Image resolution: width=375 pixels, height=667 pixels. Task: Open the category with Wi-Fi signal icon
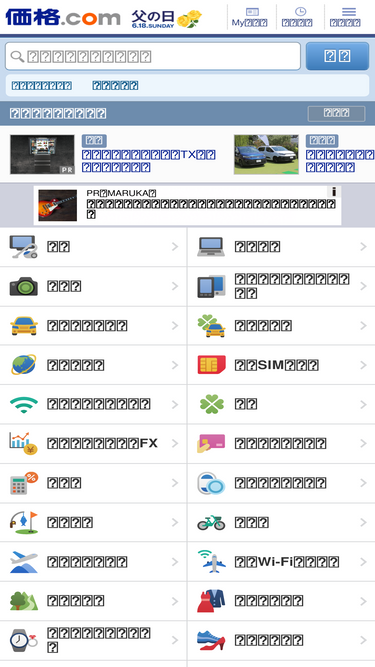click(93, 404)
